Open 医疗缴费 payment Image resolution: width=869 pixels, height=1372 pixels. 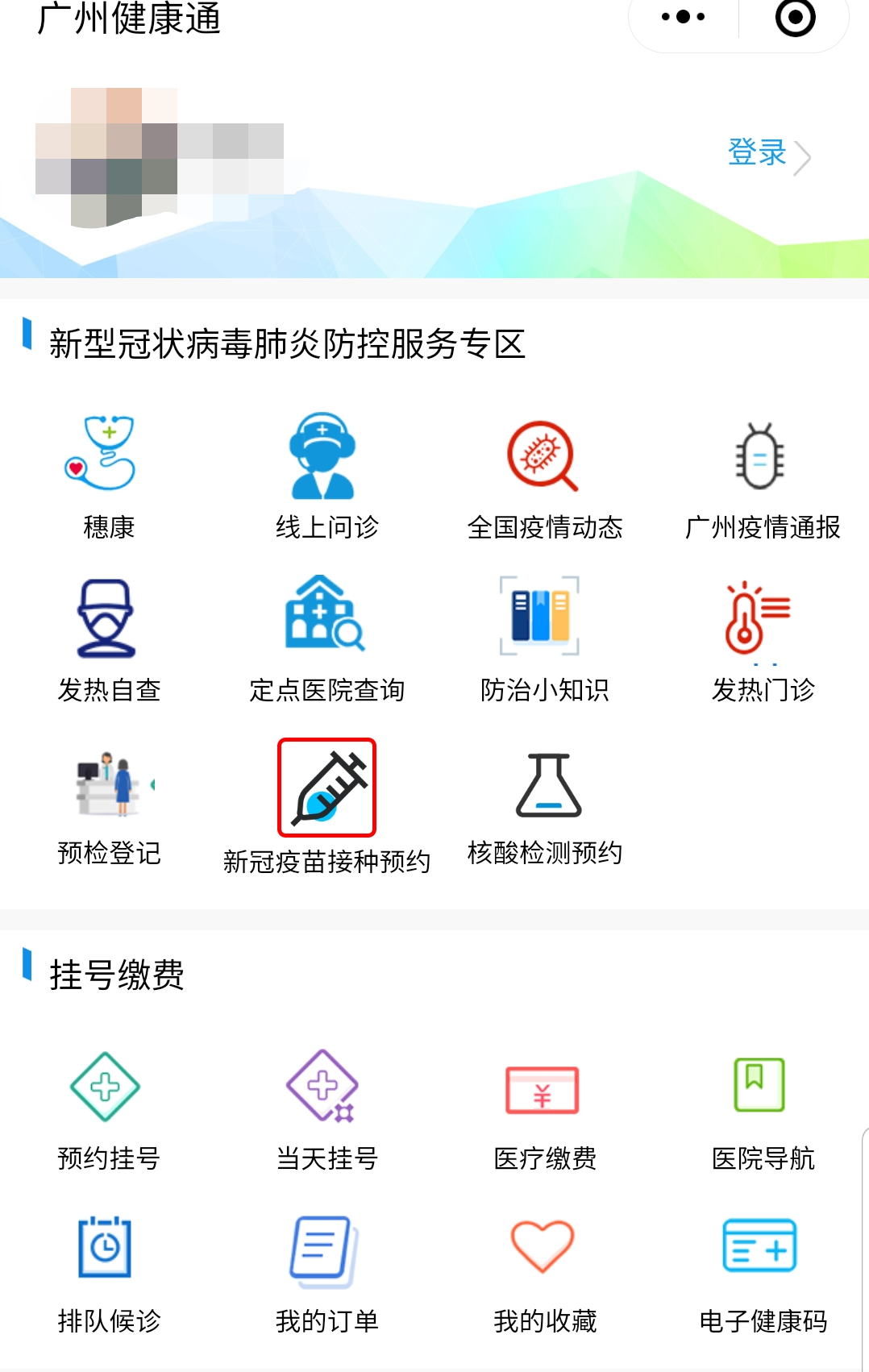point(544,1108)
